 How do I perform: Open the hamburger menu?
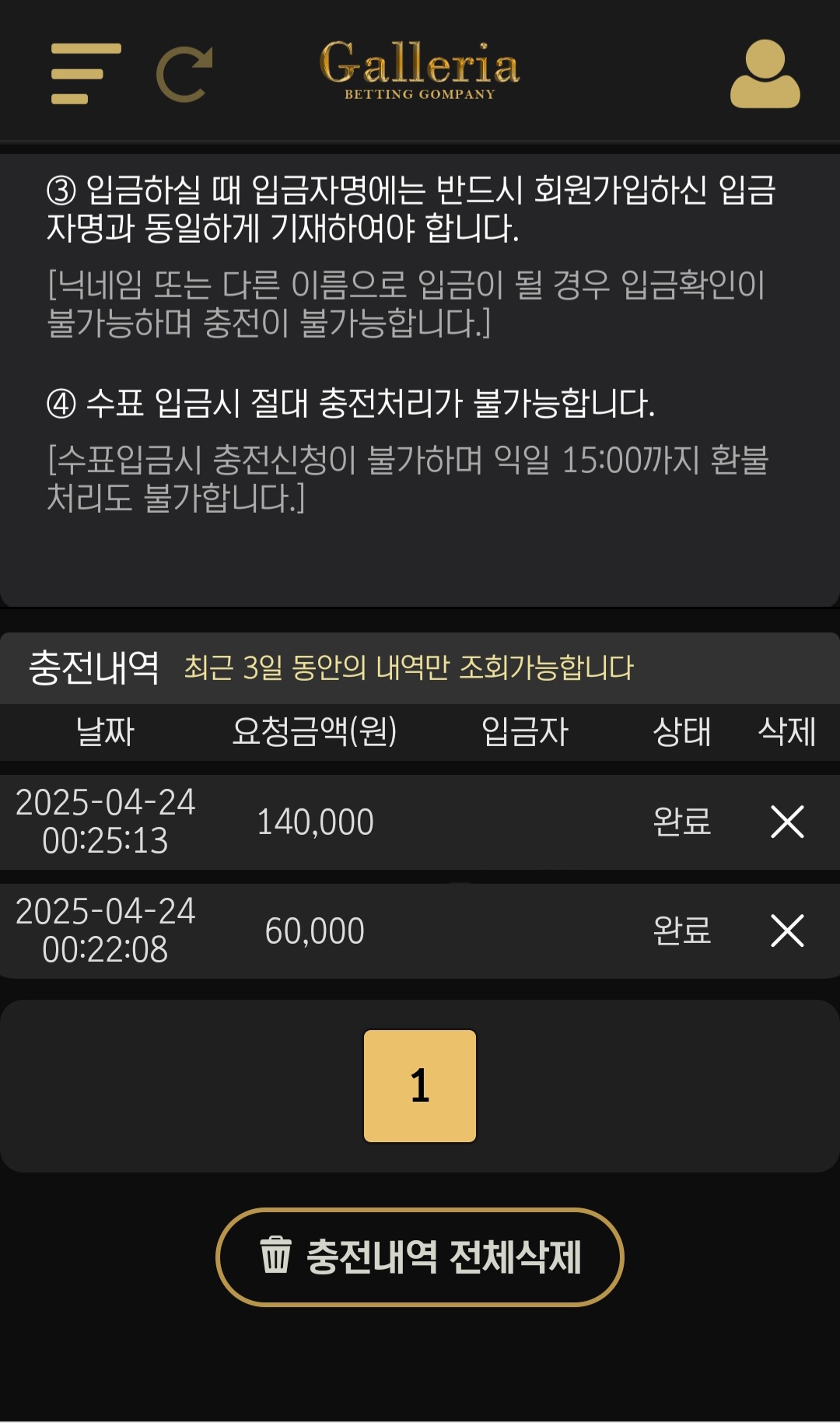click(x=86, y=73)
